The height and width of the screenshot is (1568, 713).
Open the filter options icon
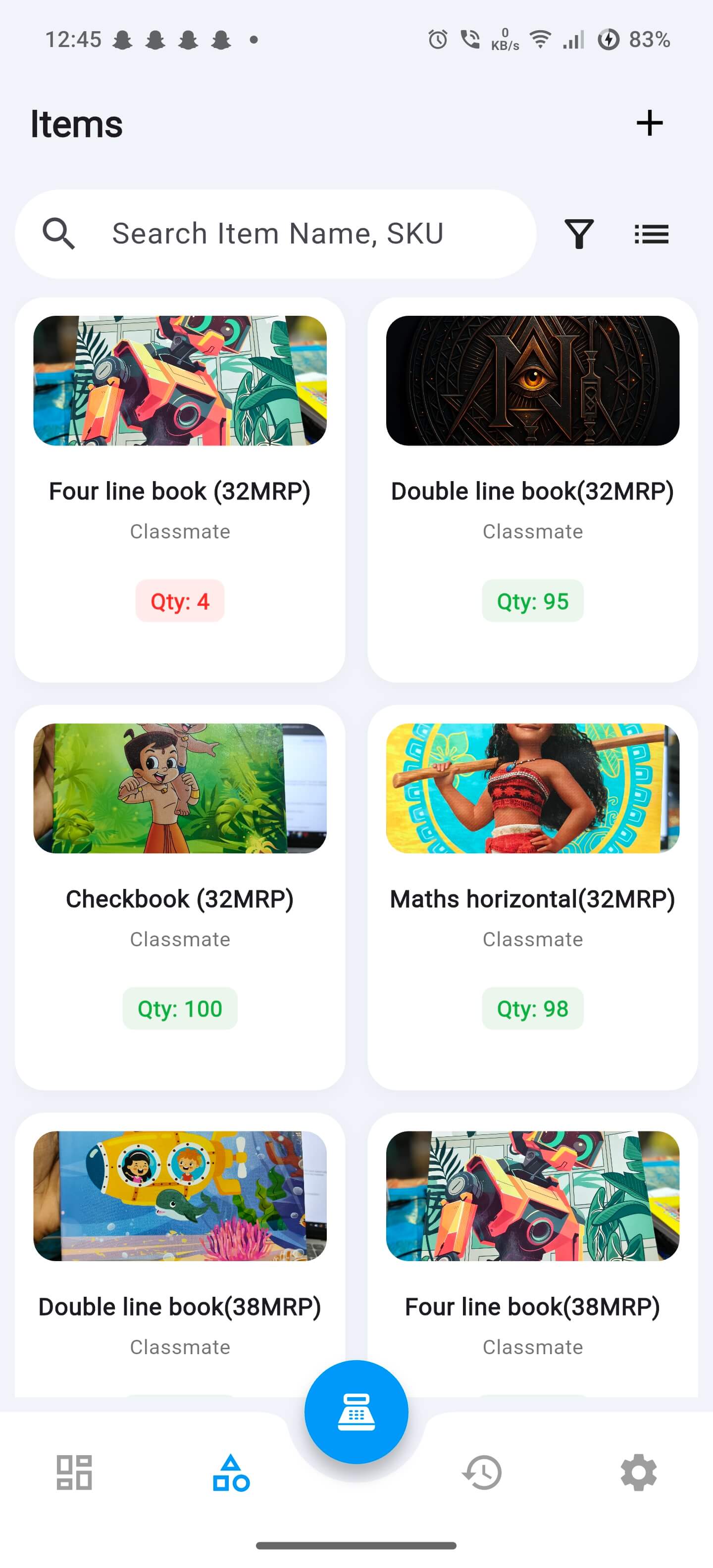(578, 233)
